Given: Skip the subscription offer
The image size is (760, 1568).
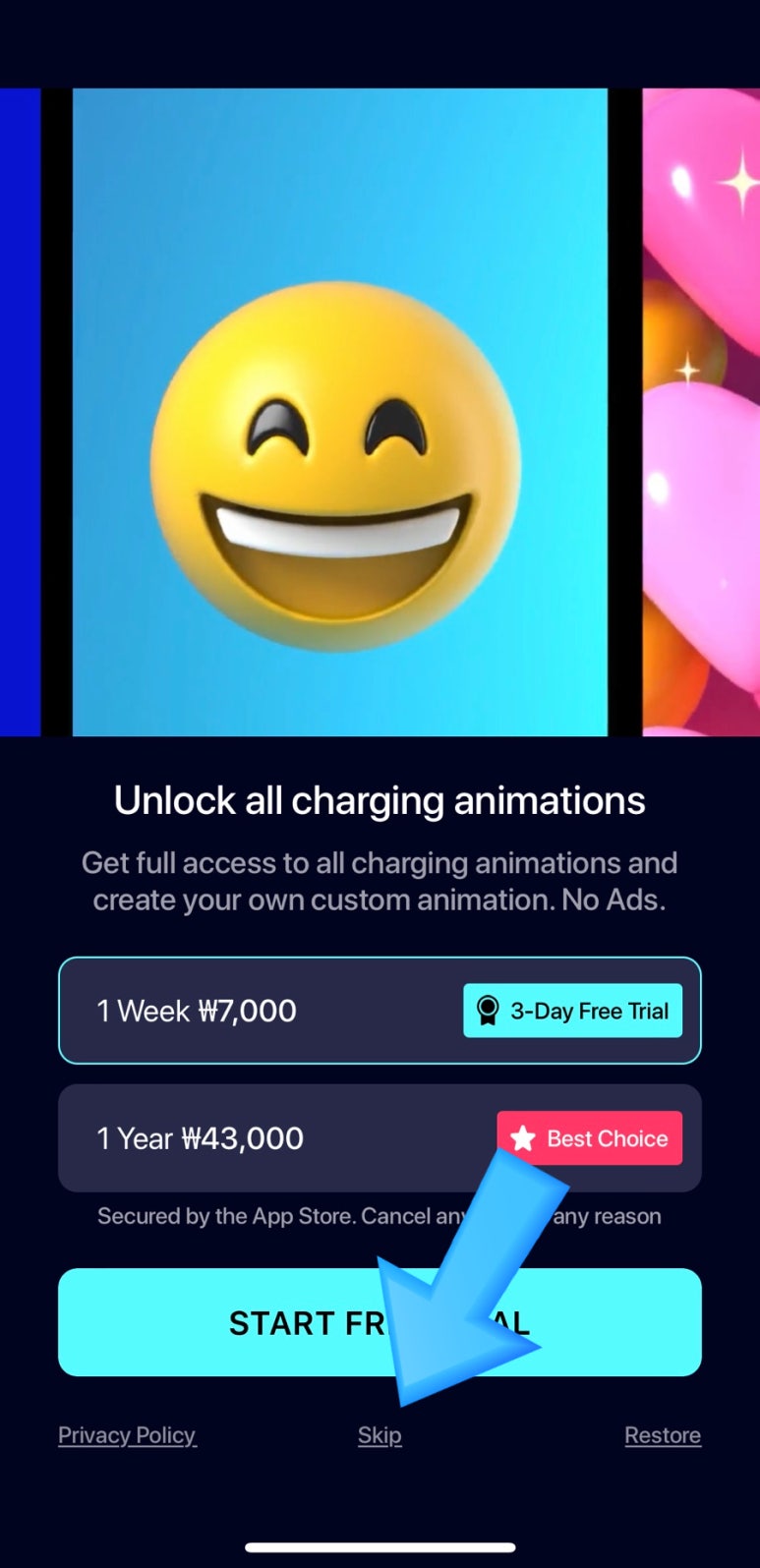Looking at the screenshot, I should 380,1435.
